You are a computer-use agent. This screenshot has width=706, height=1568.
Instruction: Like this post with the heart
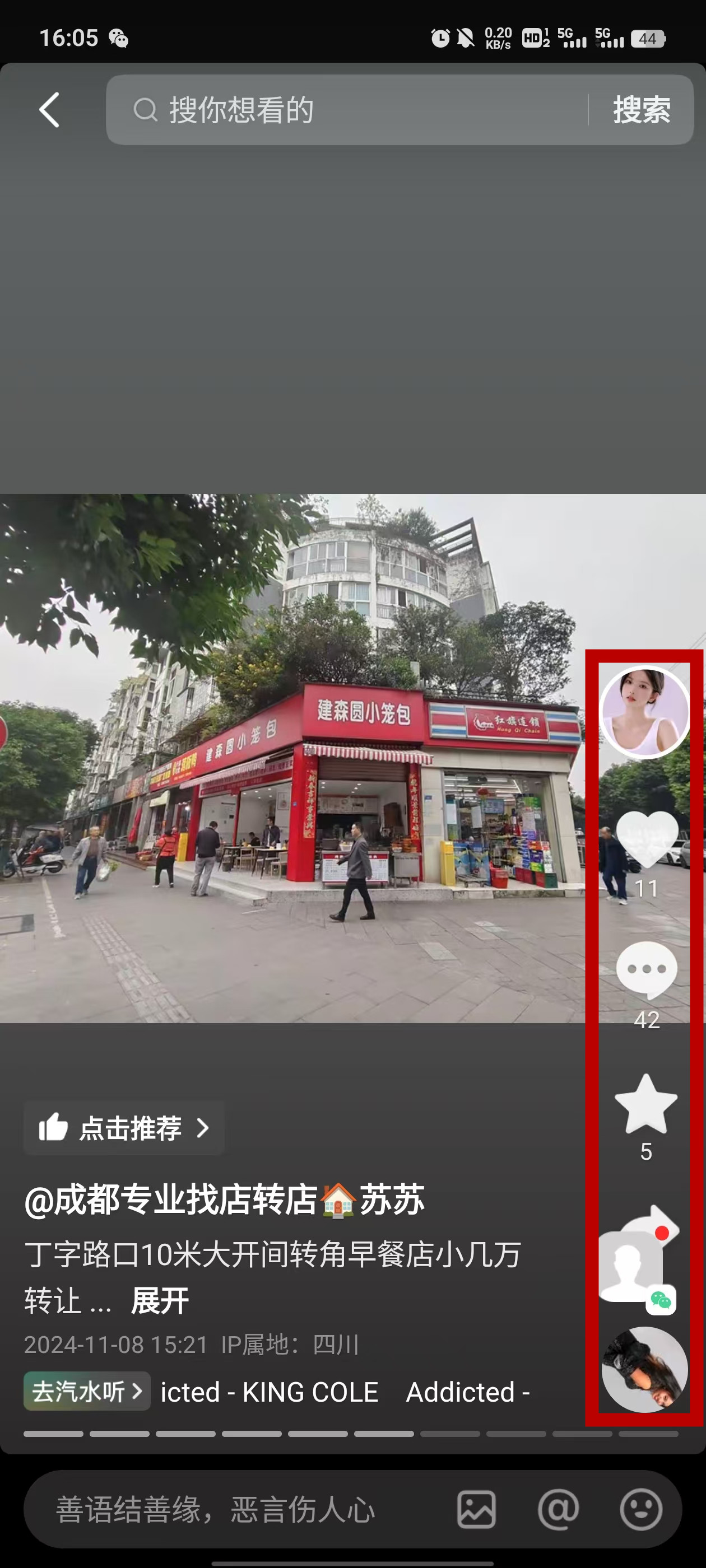[646, 840]
